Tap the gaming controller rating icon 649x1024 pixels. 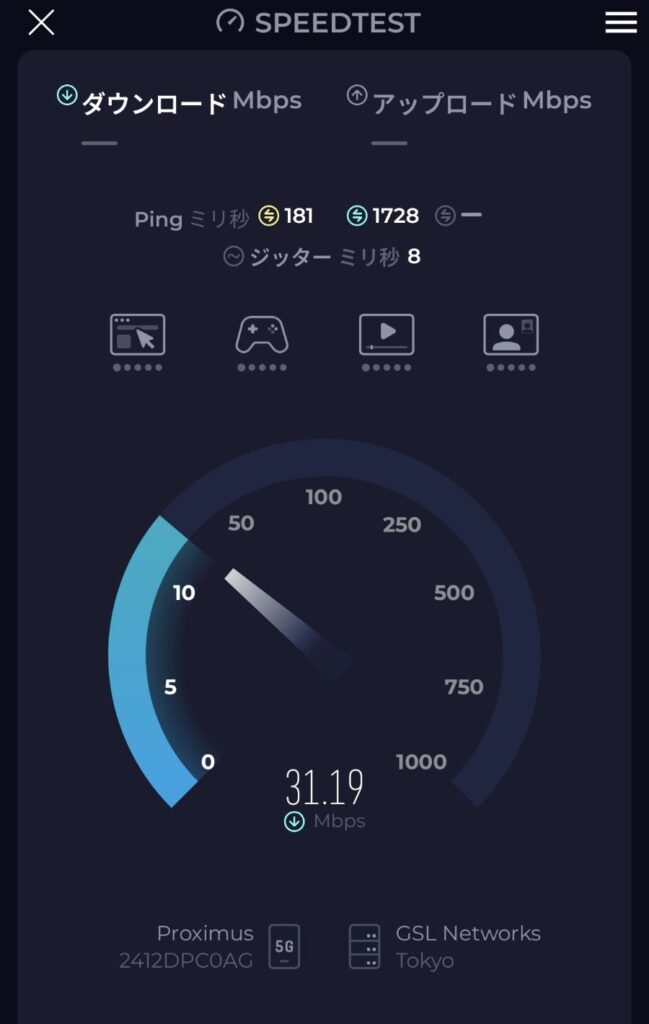(262, 335)
